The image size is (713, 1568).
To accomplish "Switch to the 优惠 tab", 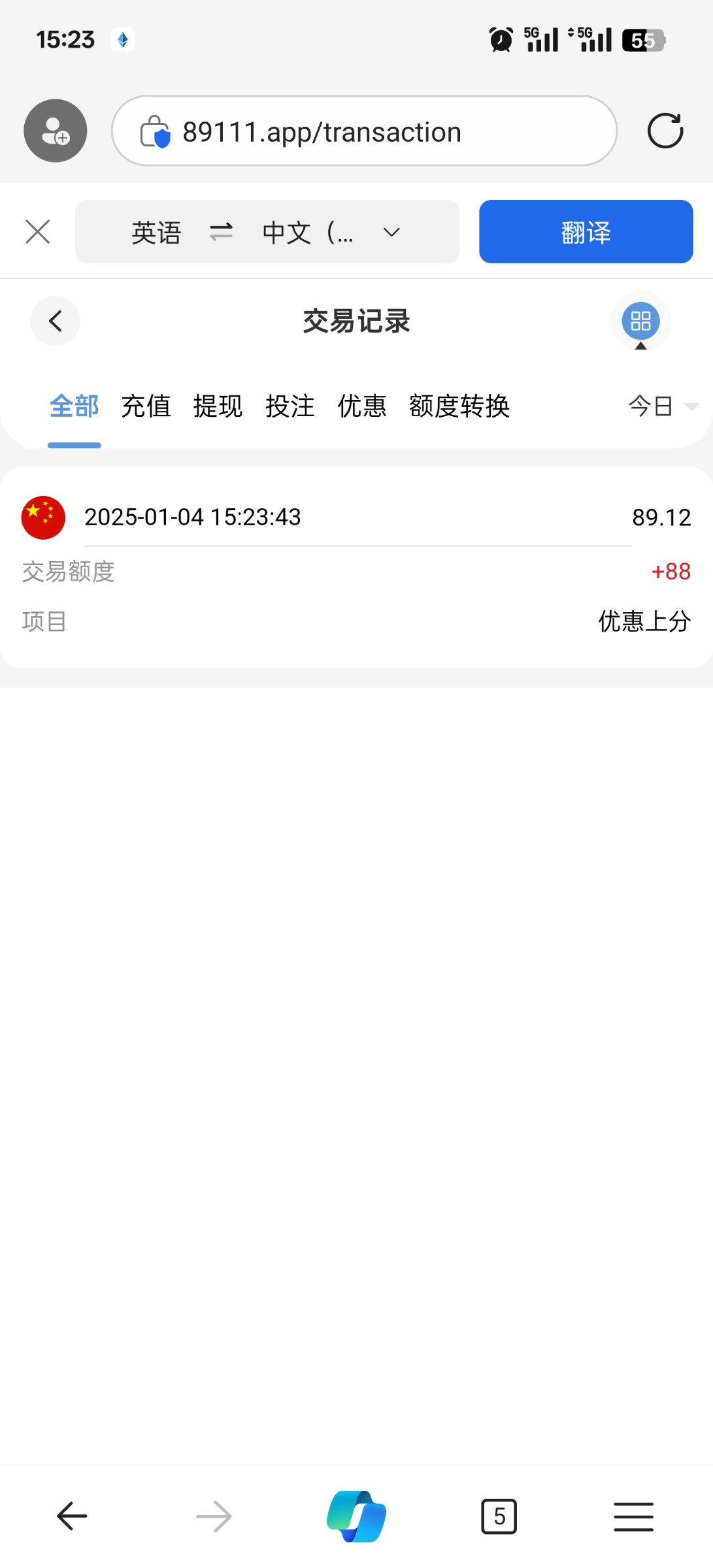I will coord(361,406).
